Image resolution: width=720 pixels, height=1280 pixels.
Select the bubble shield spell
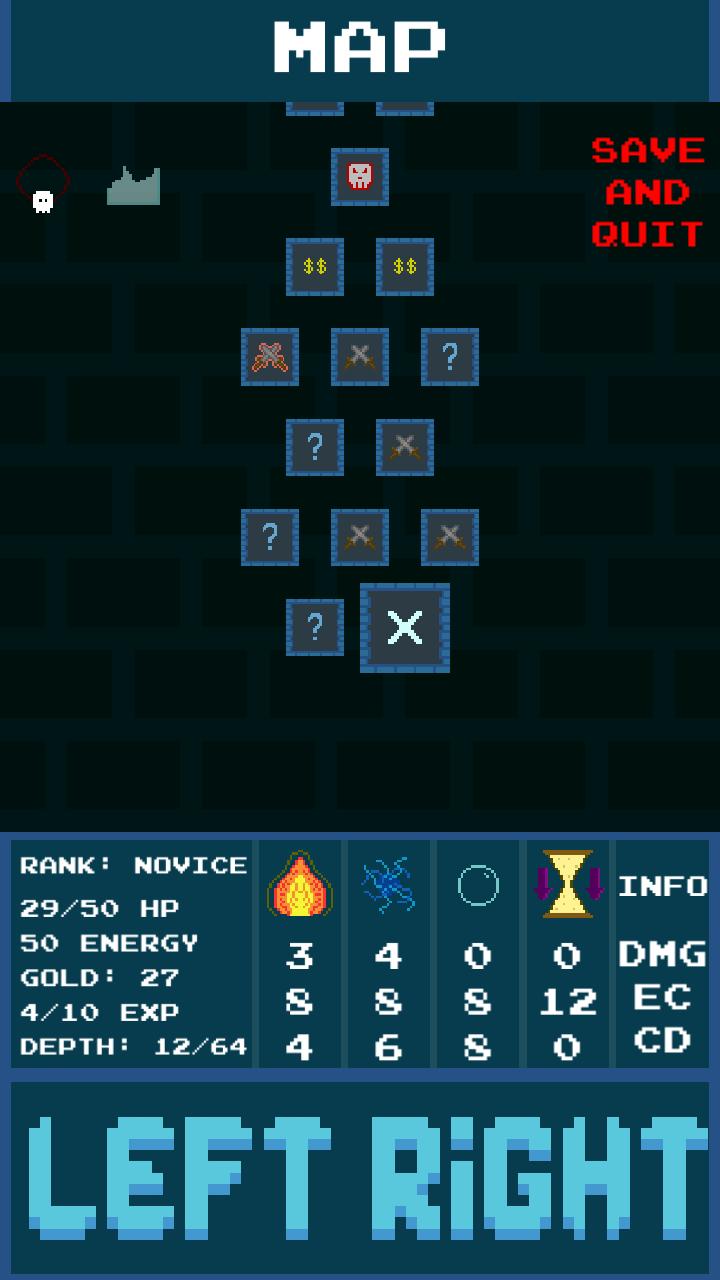[477, 884]
